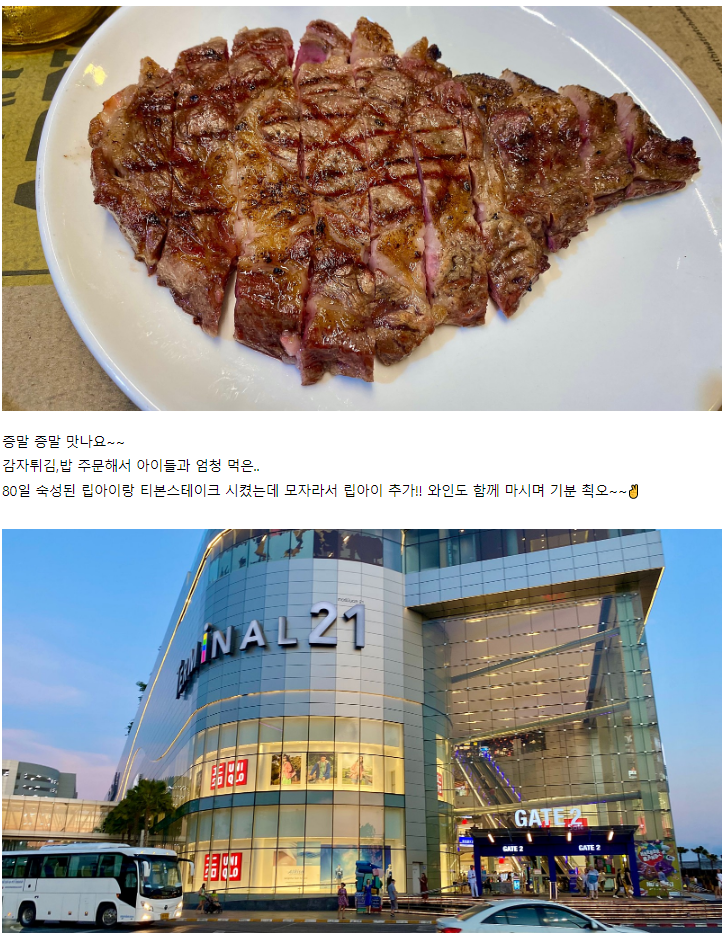Image resolution: width=728 pixels, height=941 pixels.
Task: View the Terminal 21 building photo
Action: pyautogui.click(x=362, y=730)
